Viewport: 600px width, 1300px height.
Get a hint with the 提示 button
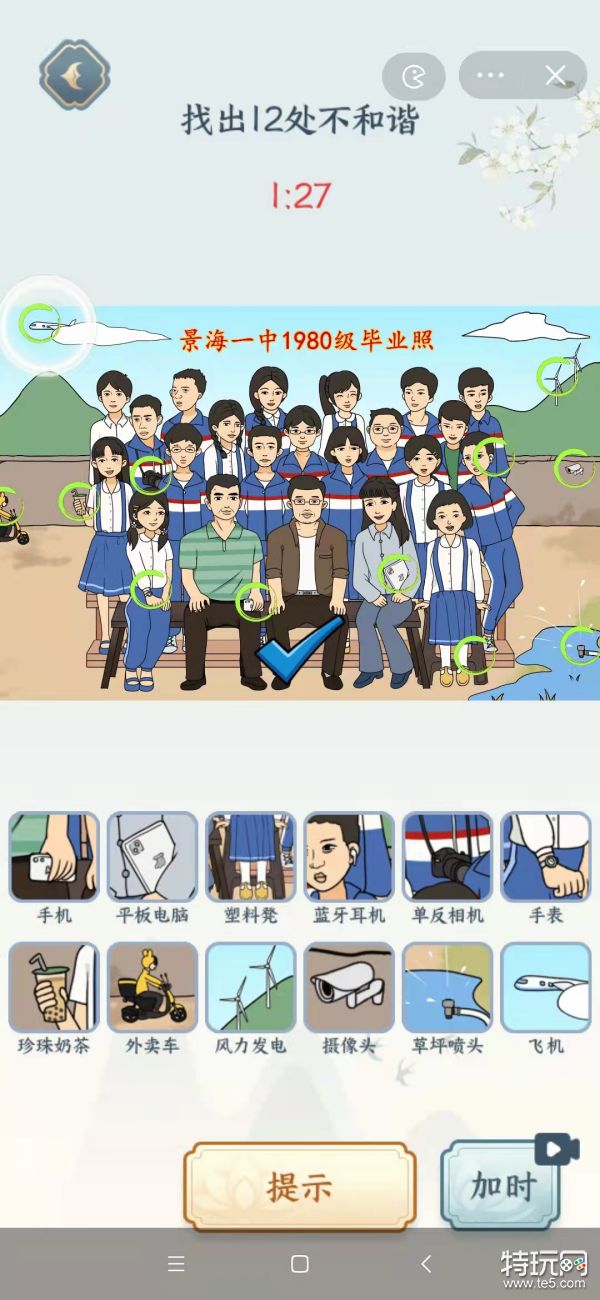[x=299, y=1187]
